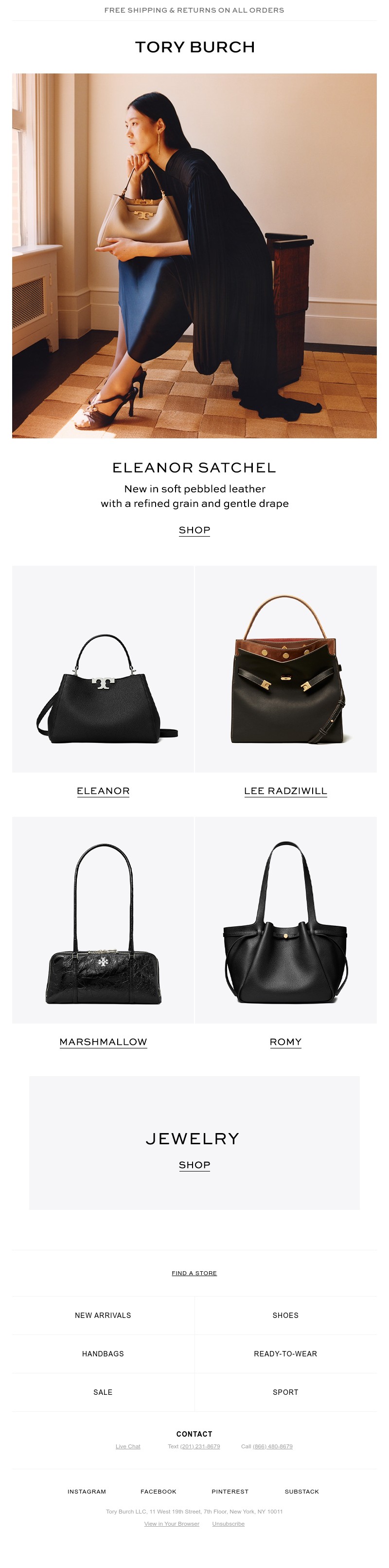Viewport: 389px width, 1568px height.
Task: Unsubscribe from emails
Action: point(228,1524)
